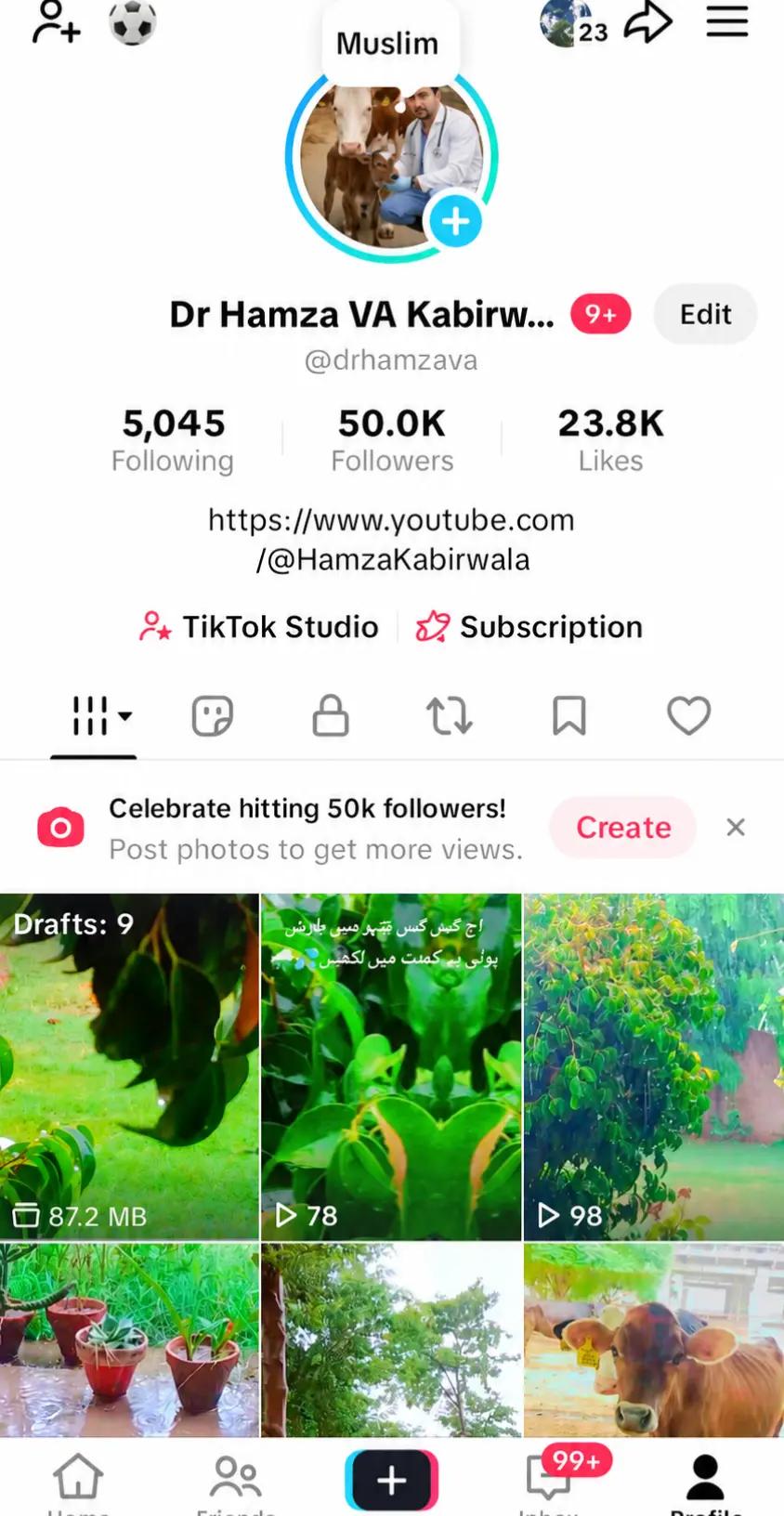The width and height of the screenshot is (784, 1516).
Task: Go to the Home tab
Action: click(x=78, y=1482)
